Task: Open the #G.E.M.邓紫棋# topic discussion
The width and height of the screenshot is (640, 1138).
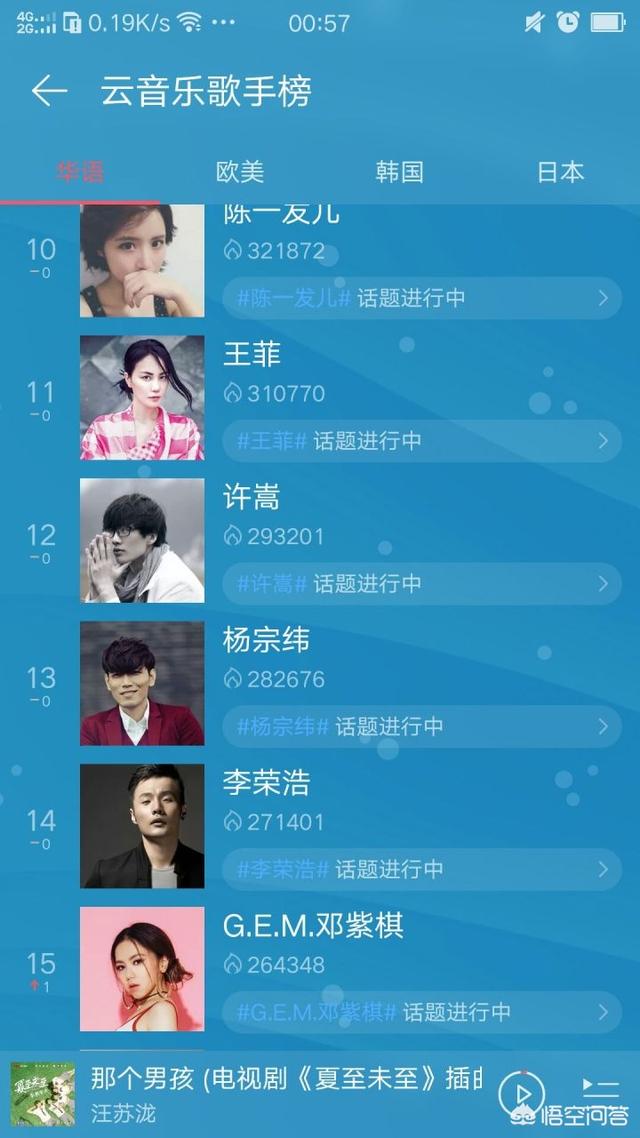Action: pos(421,1012)
